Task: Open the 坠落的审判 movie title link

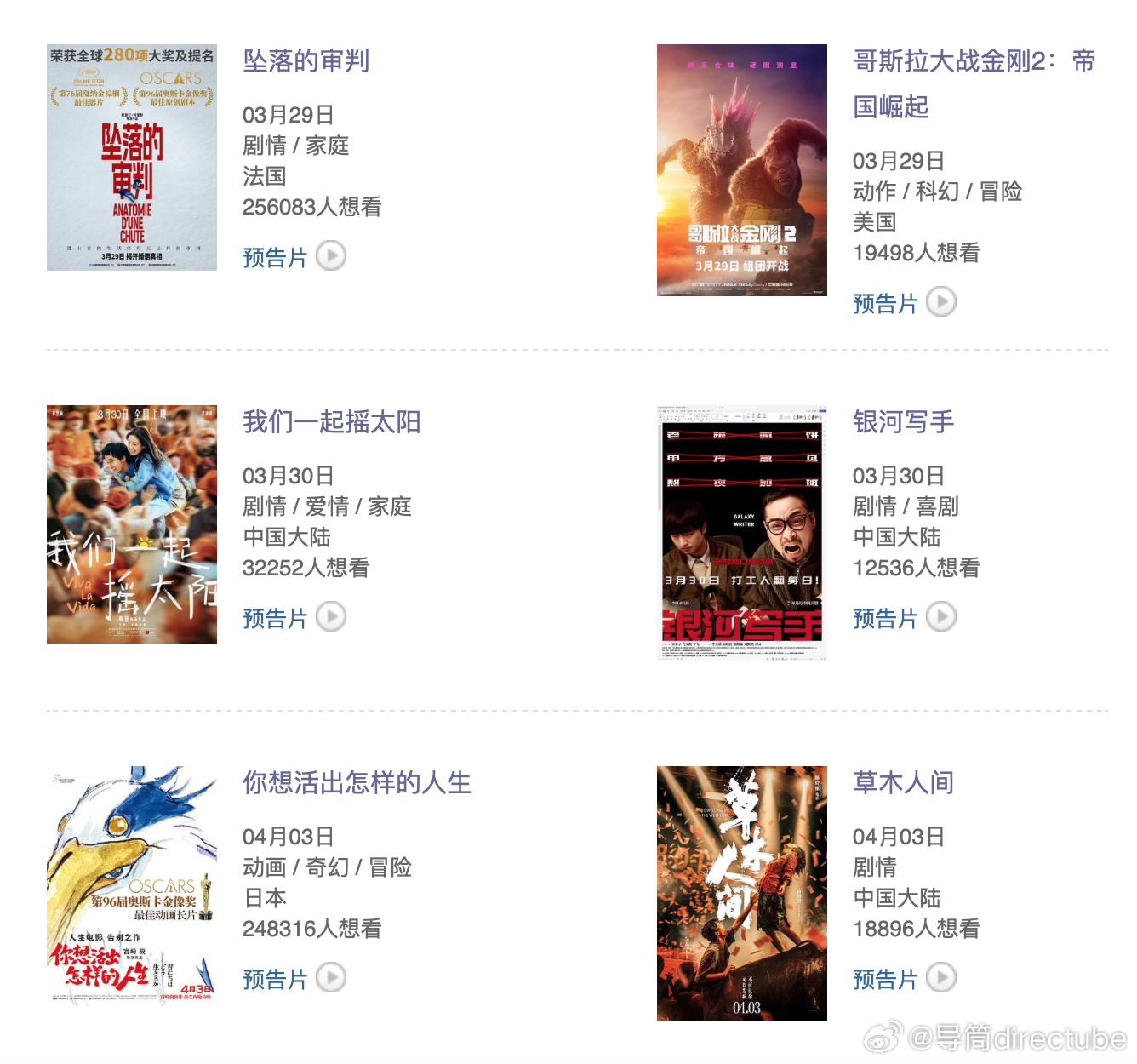Action: point(306,61)
